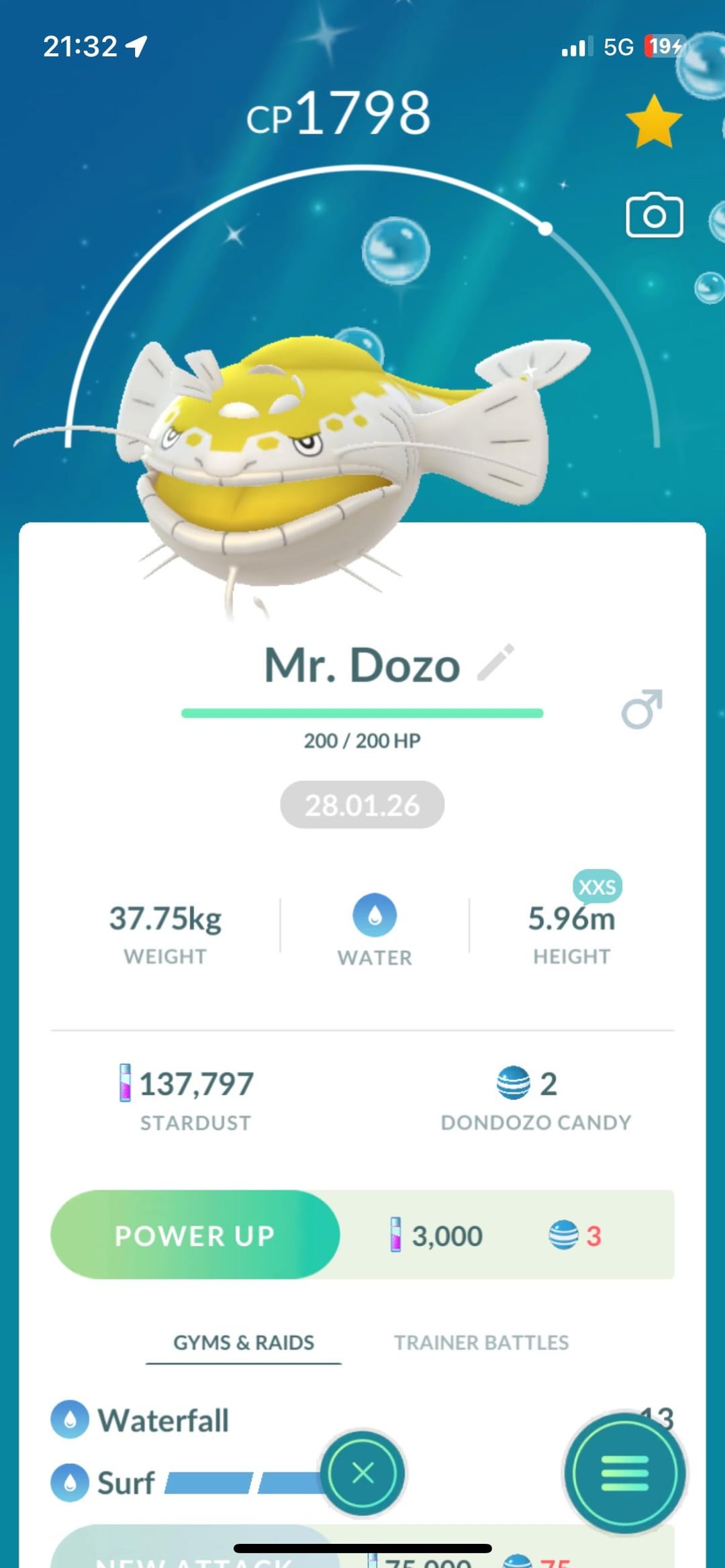725x1568 pixels.
Task: Switch to the Trainer Battles tab
Action: pyautogui.click(x=481, y=1343)
